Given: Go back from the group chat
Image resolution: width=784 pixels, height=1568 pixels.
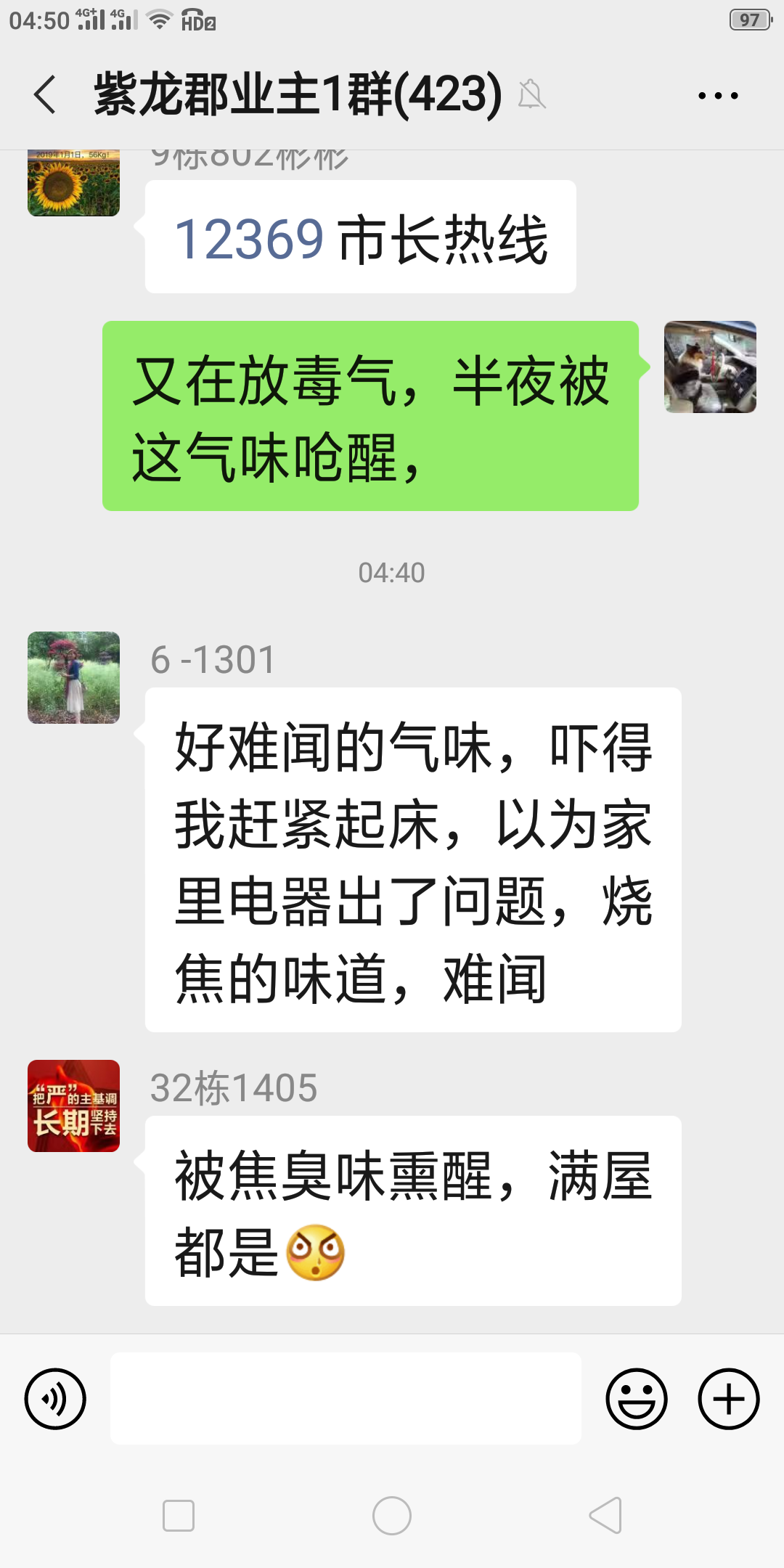Looking at the screenshot, I should pos(45,94).
